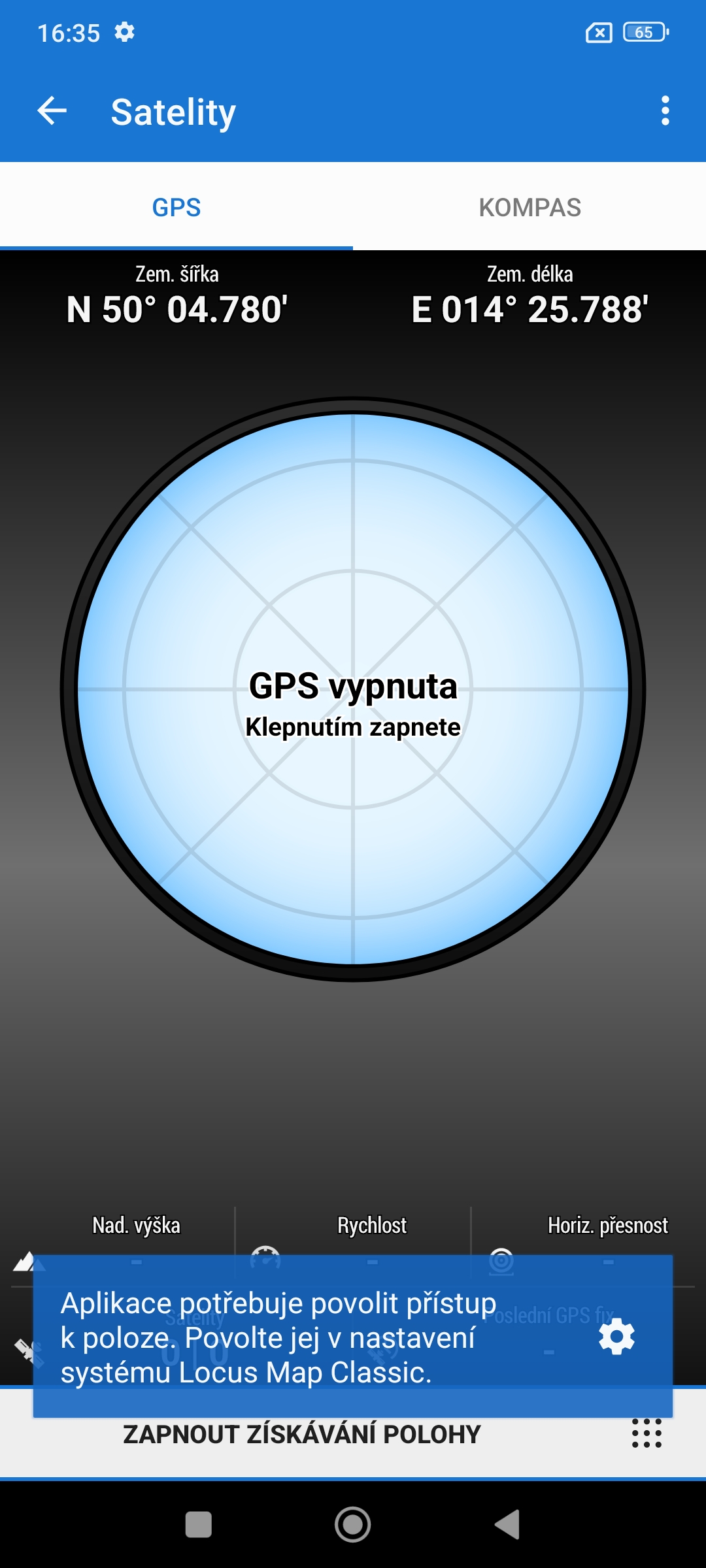Screen dimensions: 706x1568
Task: Tap ZAPNOUT ZÍSKÁVÁNÍ POLOHY button
Action: [302, 1435]
